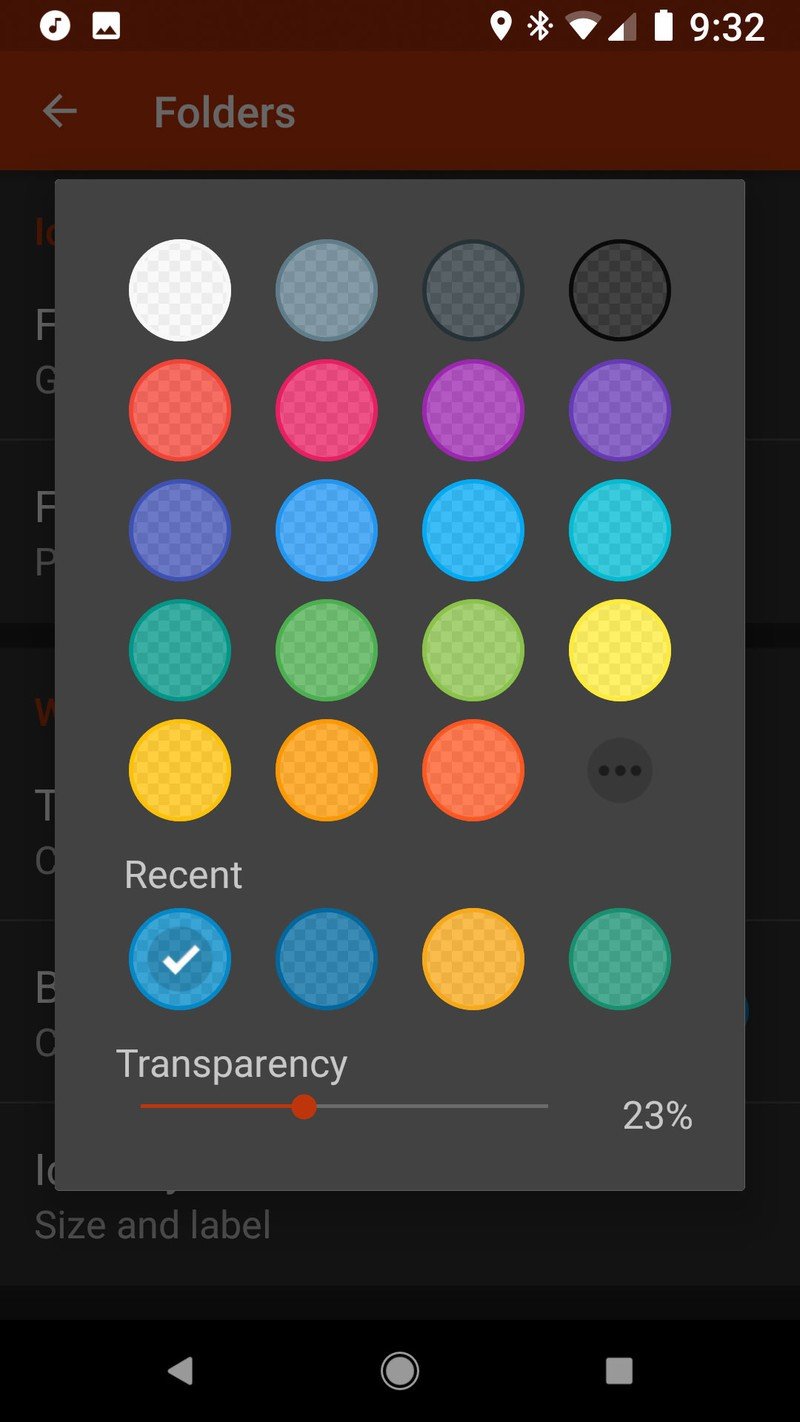Choose the green recent color
This screenshot has width=800, height=1422.
(x=620, y=959)
